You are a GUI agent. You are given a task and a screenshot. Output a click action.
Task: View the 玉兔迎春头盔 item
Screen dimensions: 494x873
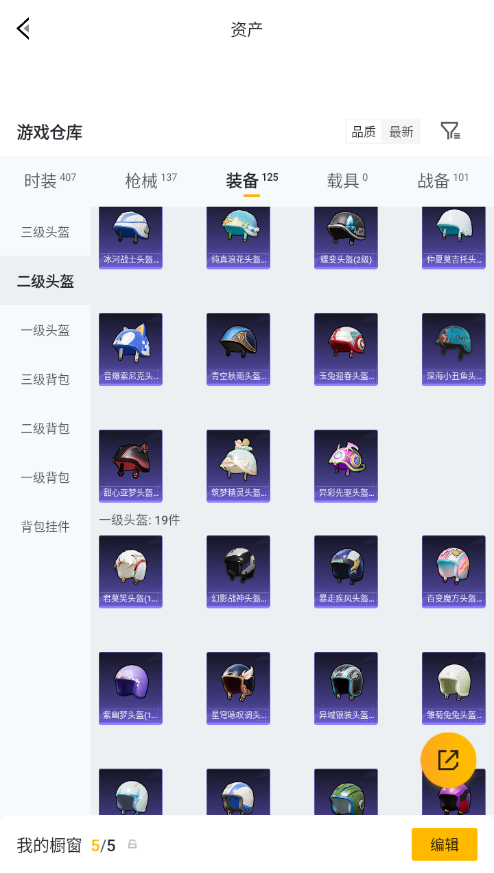346,349
